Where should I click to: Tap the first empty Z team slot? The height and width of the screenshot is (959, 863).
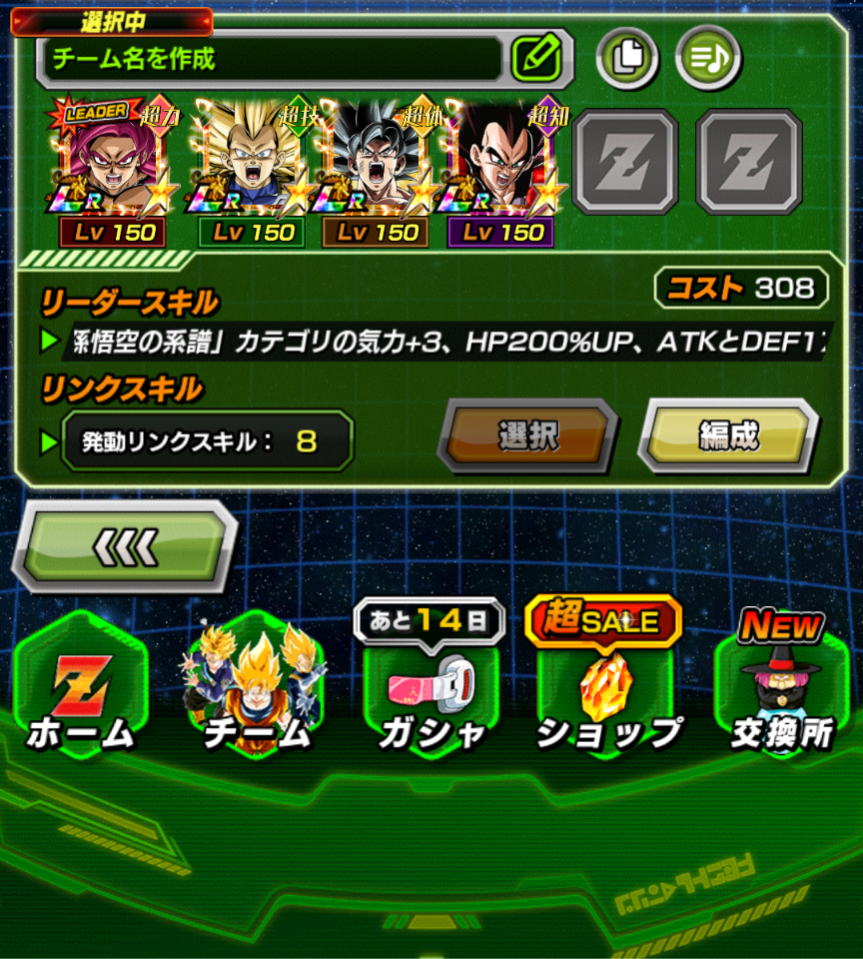[x=626, y=162]
